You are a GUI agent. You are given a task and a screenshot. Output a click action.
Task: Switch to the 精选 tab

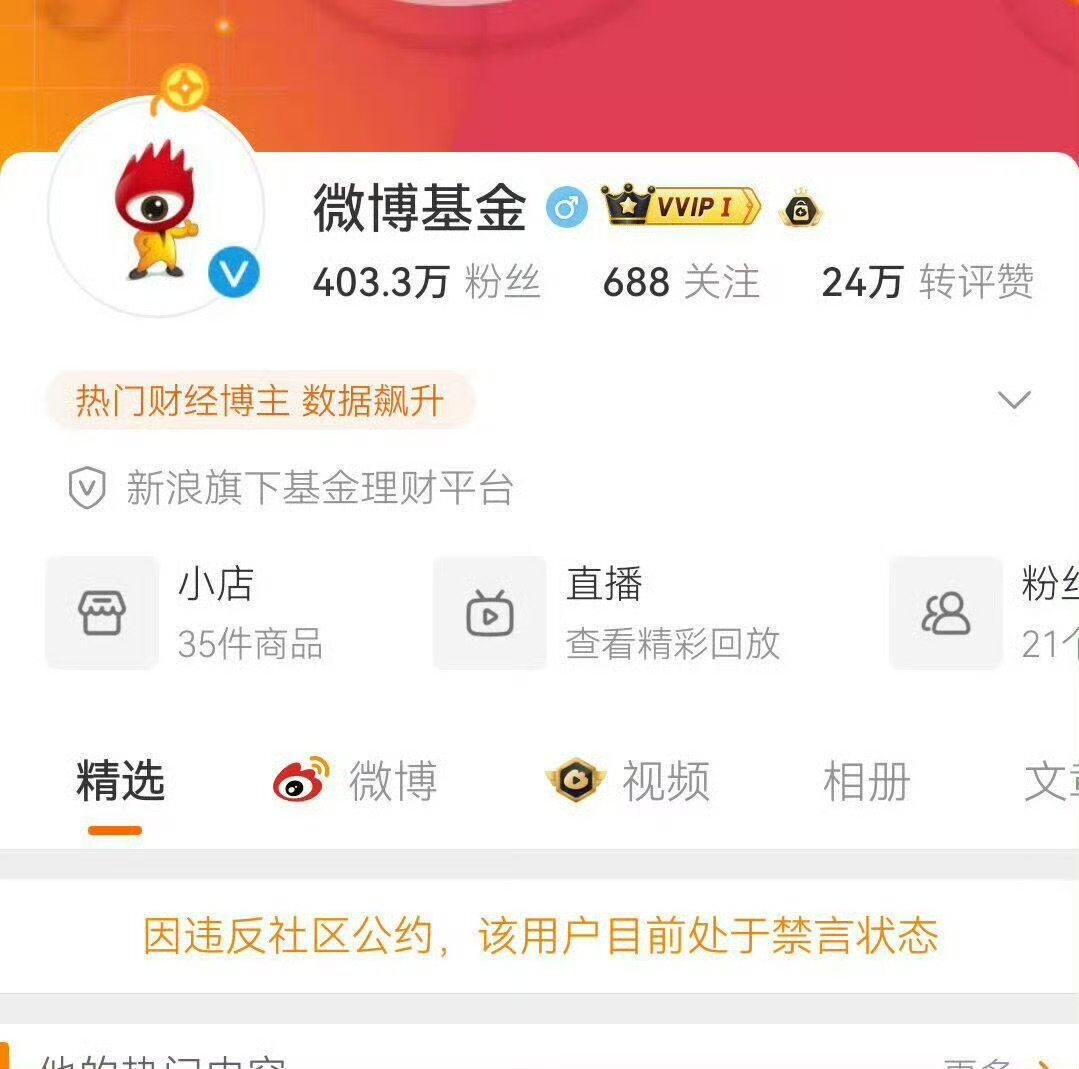[120, 781]
